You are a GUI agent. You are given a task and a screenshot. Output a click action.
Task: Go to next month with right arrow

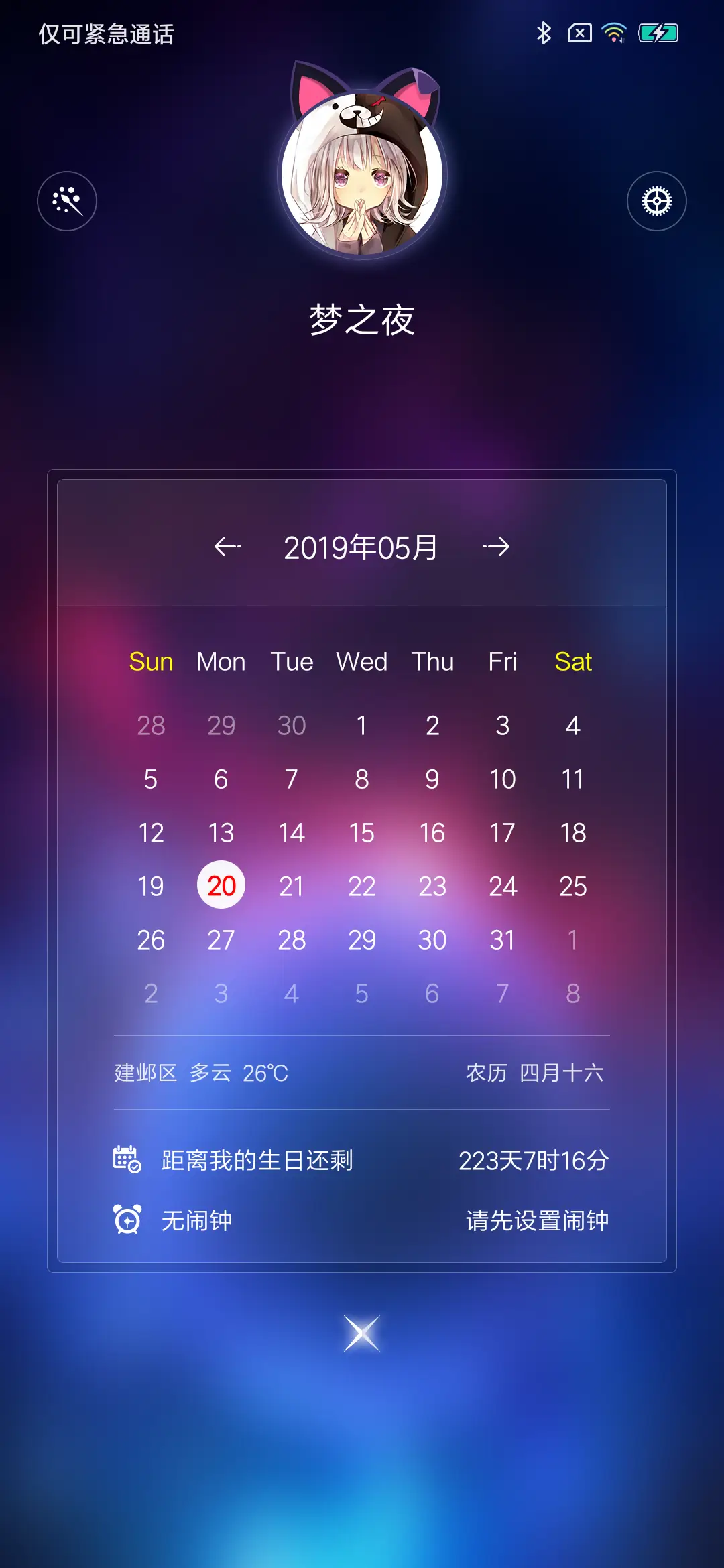[x=496, y=547]
